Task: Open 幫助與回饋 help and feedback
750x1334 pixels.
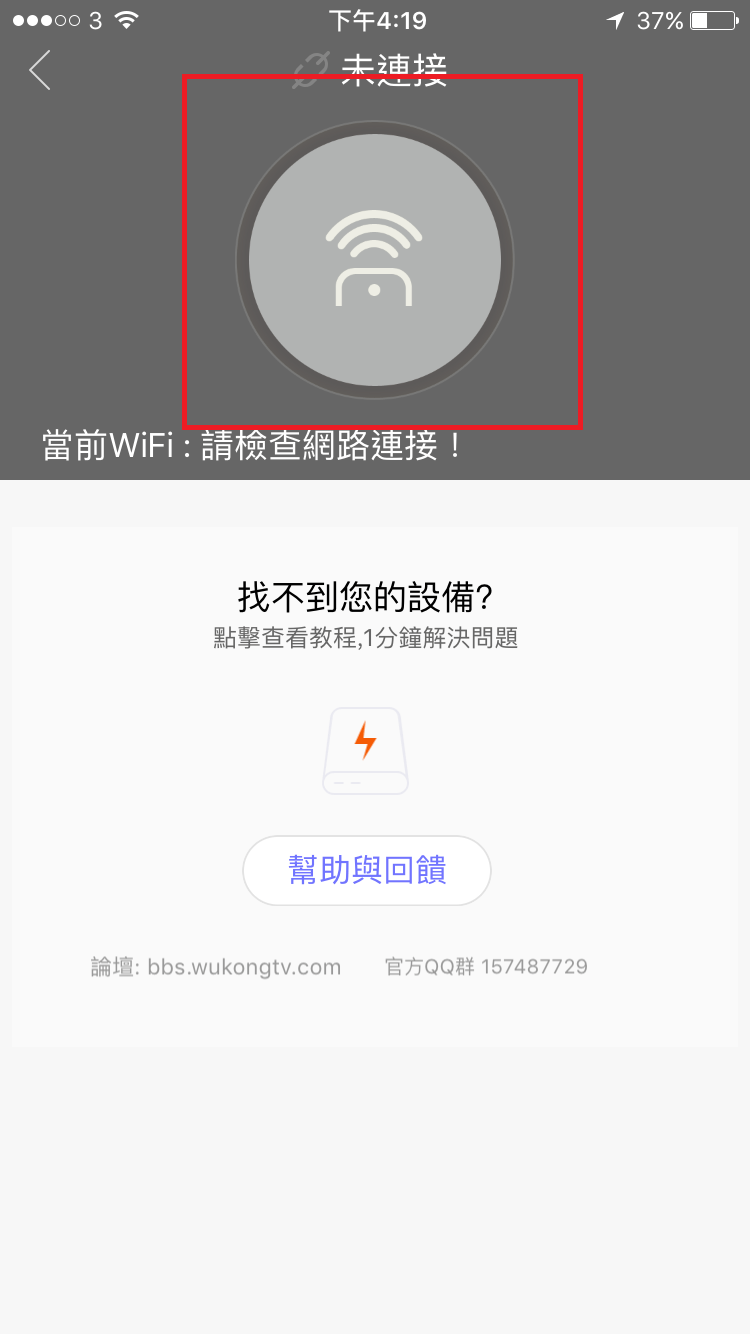Action: coord(367,870)
